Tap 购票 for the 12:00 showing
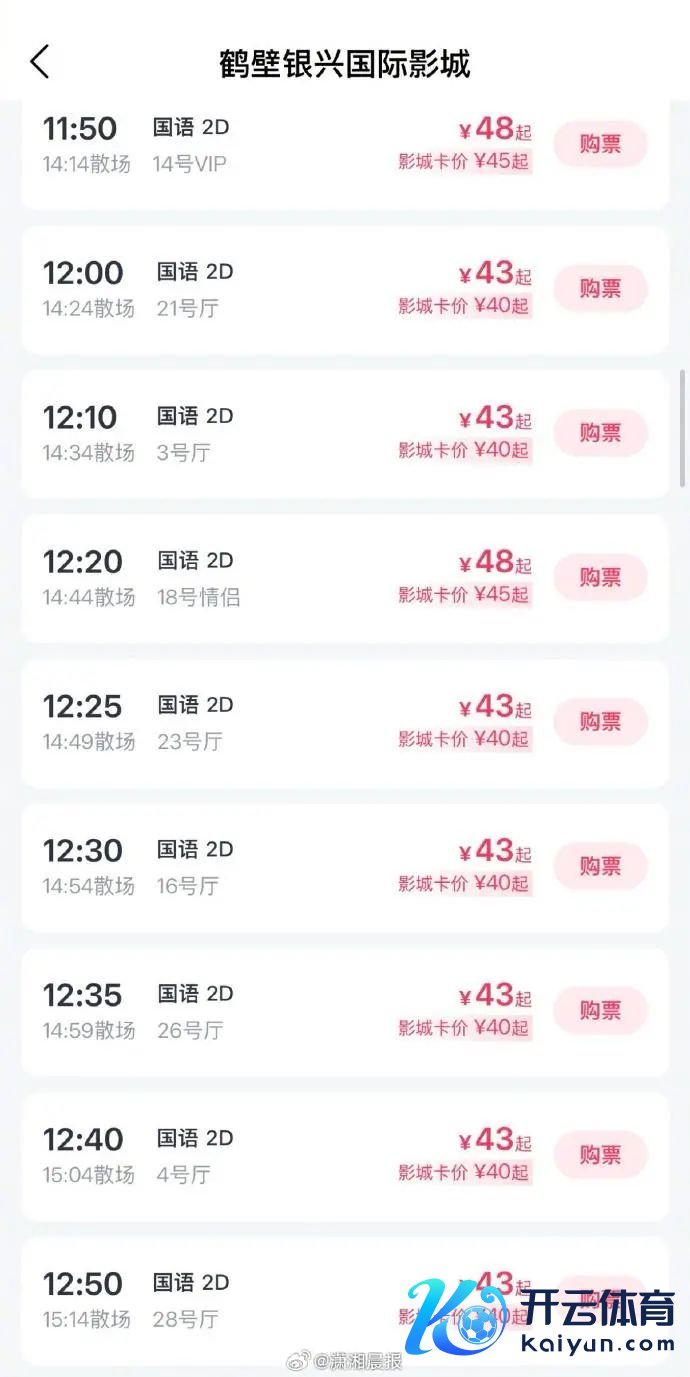Screen dimensions: 690x1377 600,289
